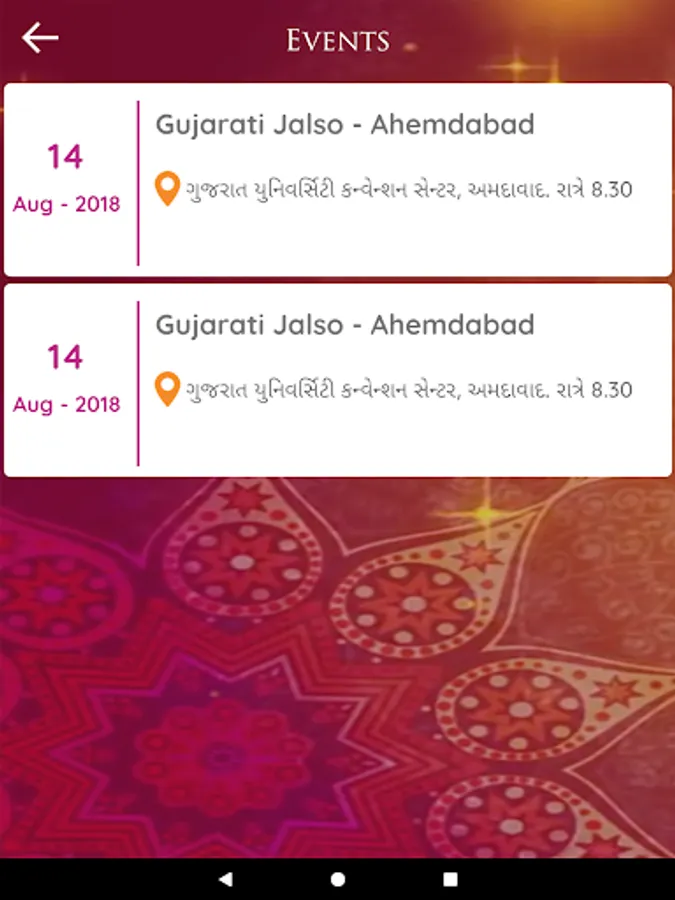
Task: Tap the system home button
Action: click(338, 879)
